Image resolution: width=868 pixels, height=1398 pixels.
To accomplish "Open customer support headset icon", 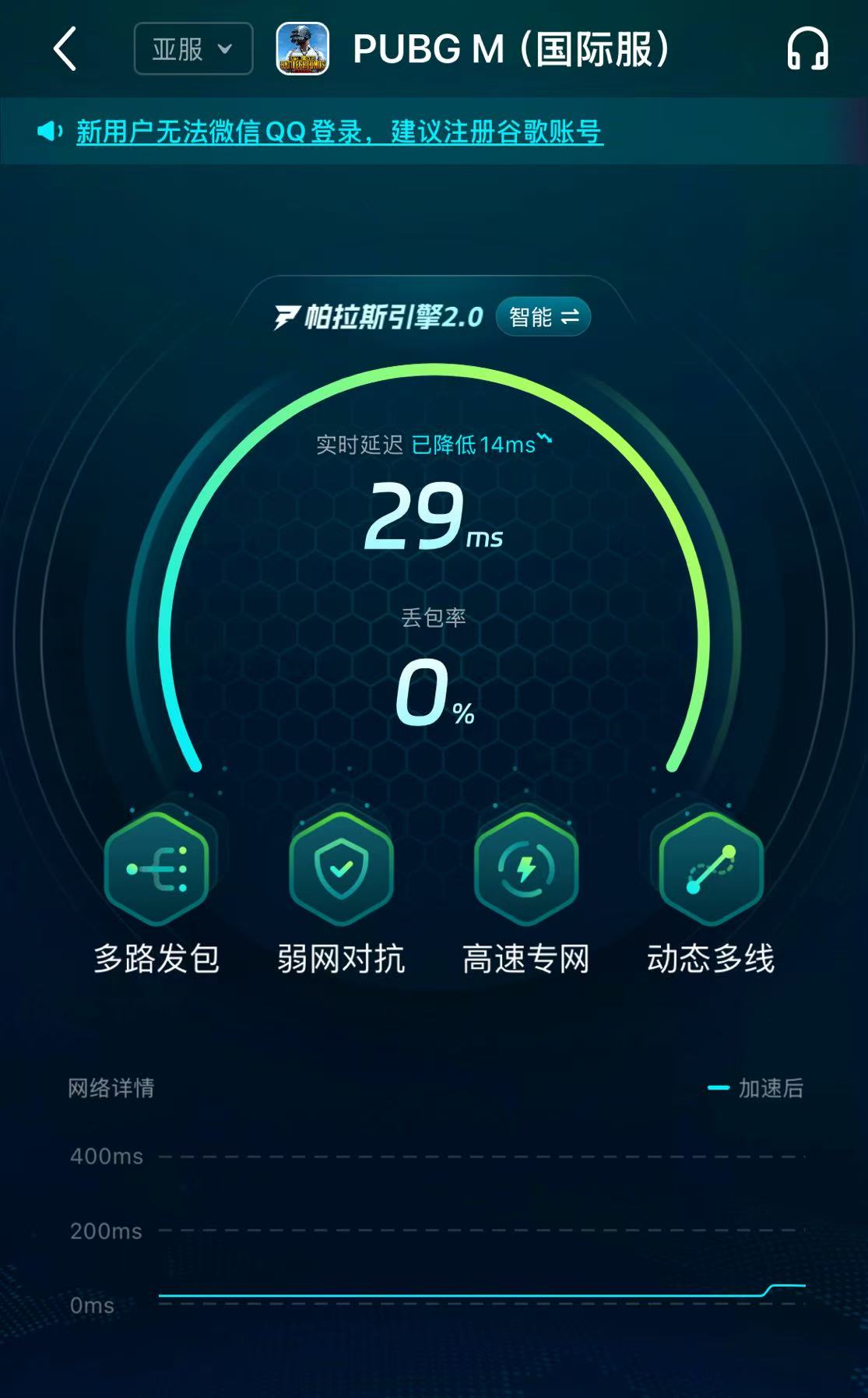I will click(x=807, y=49).
